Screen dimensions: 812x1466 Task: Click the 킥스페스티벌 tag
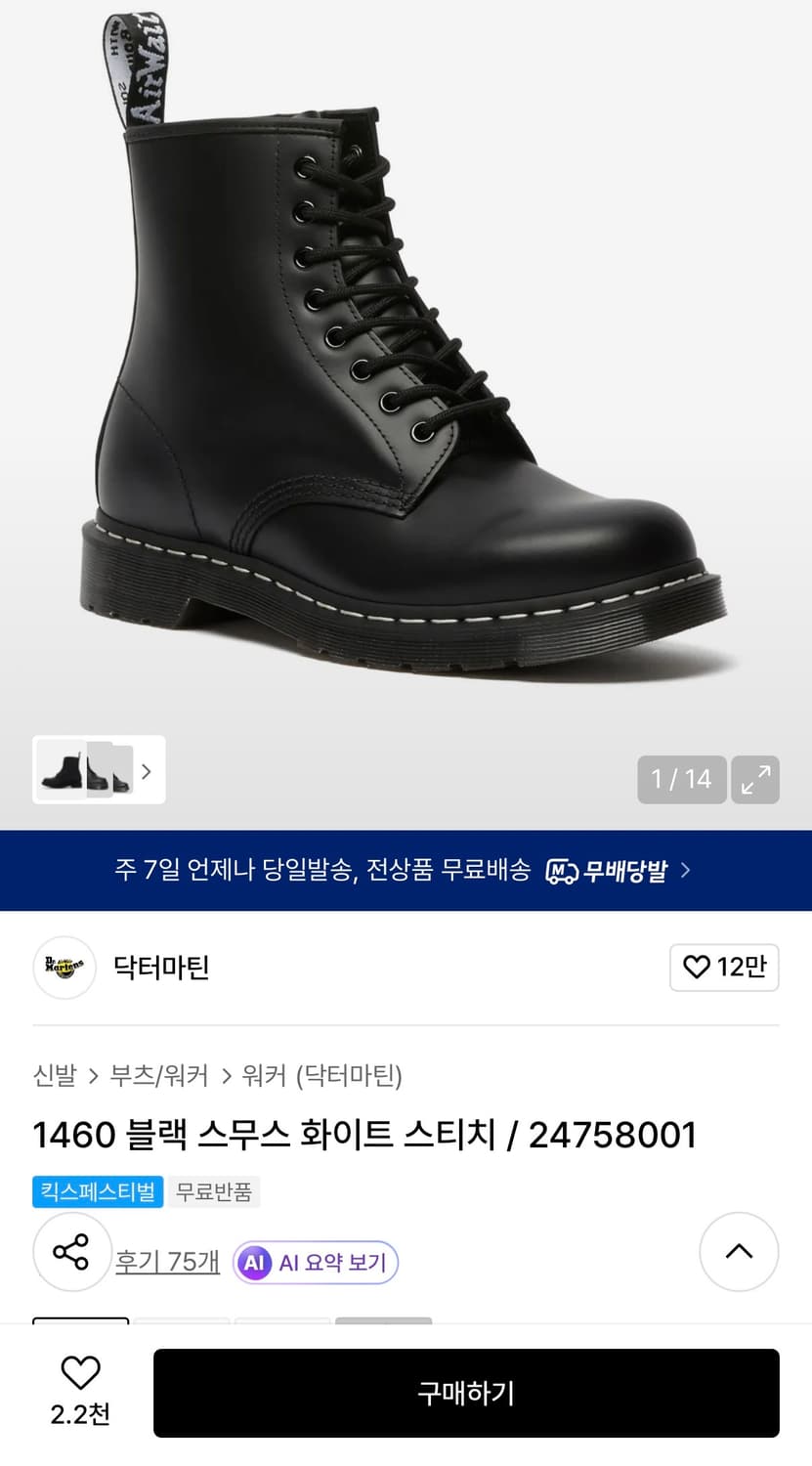coord(97,1191)
